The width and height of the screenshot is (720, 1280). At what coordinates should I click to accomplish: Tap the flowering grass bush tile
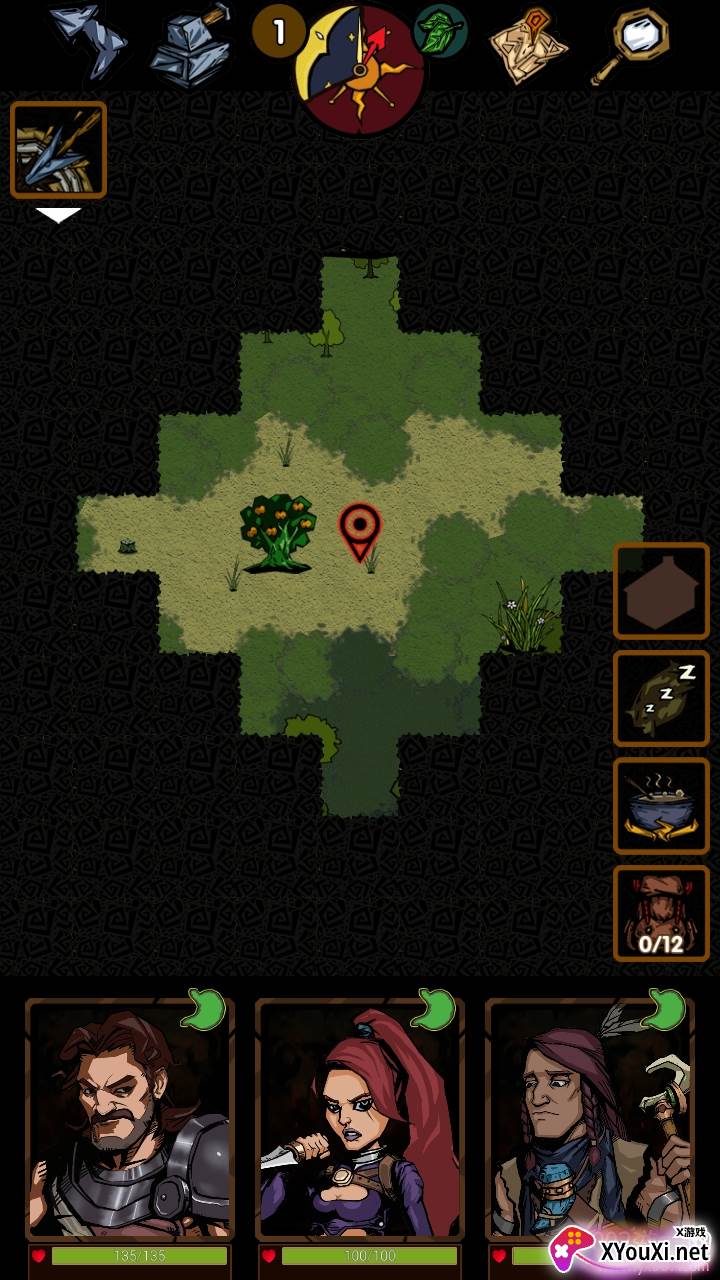(522, 615)
